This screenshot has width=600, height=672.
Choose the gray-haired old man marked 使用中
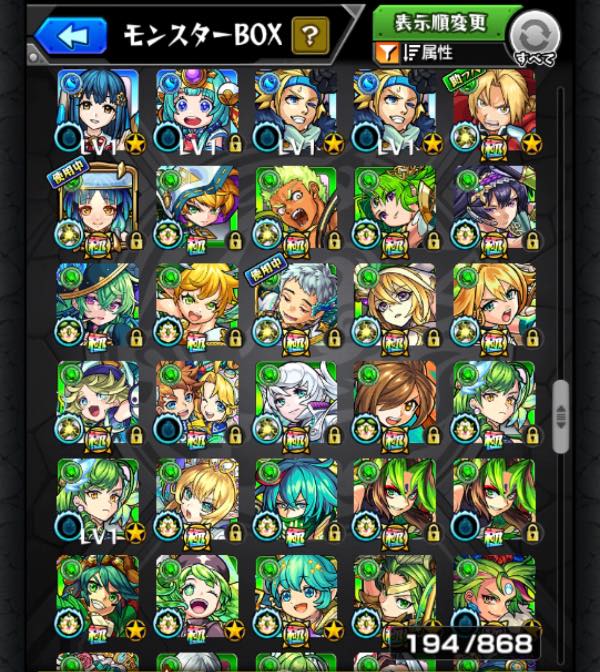(x=296, y=304)
